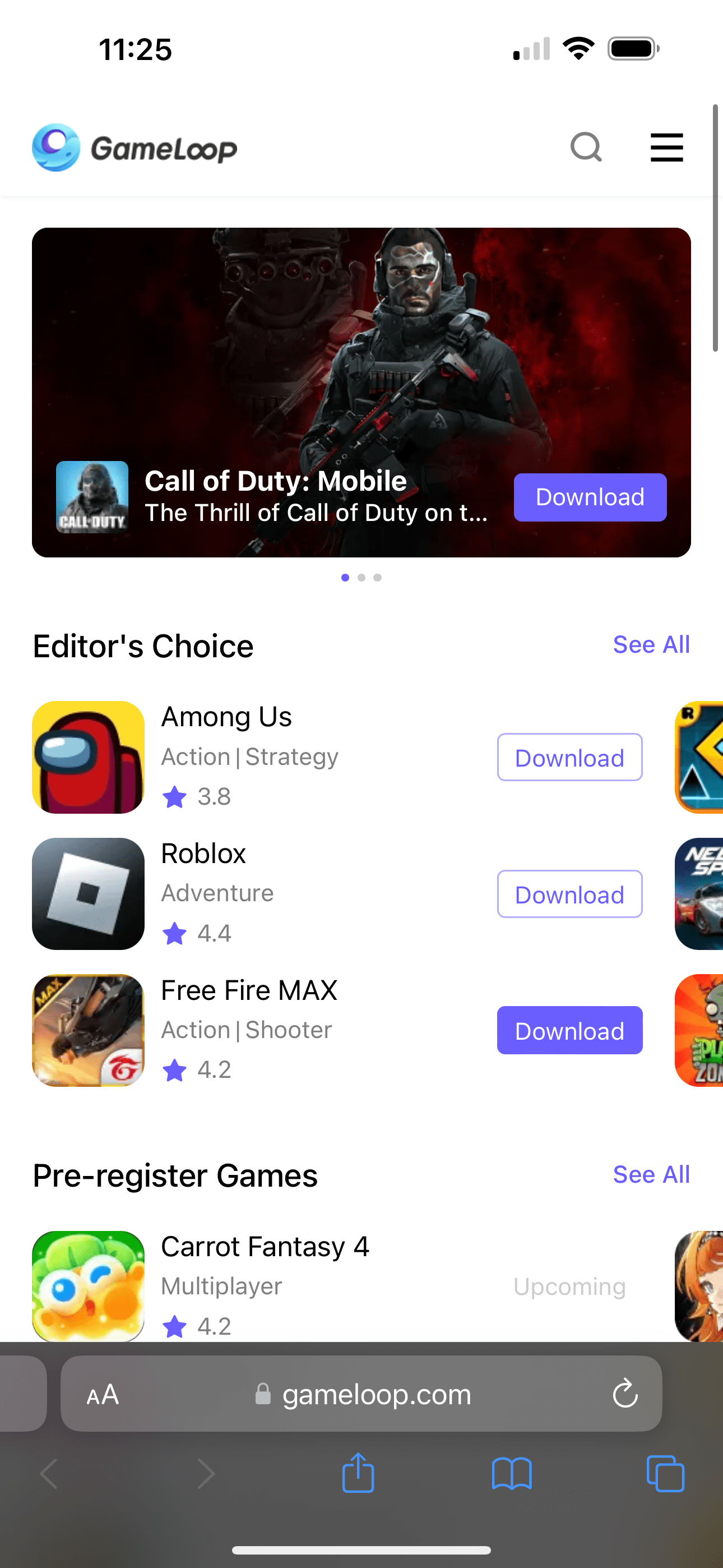Download Call of Duty: Mobile from banner
This screenshot has width=723, height=1568.
click(590, 497)
